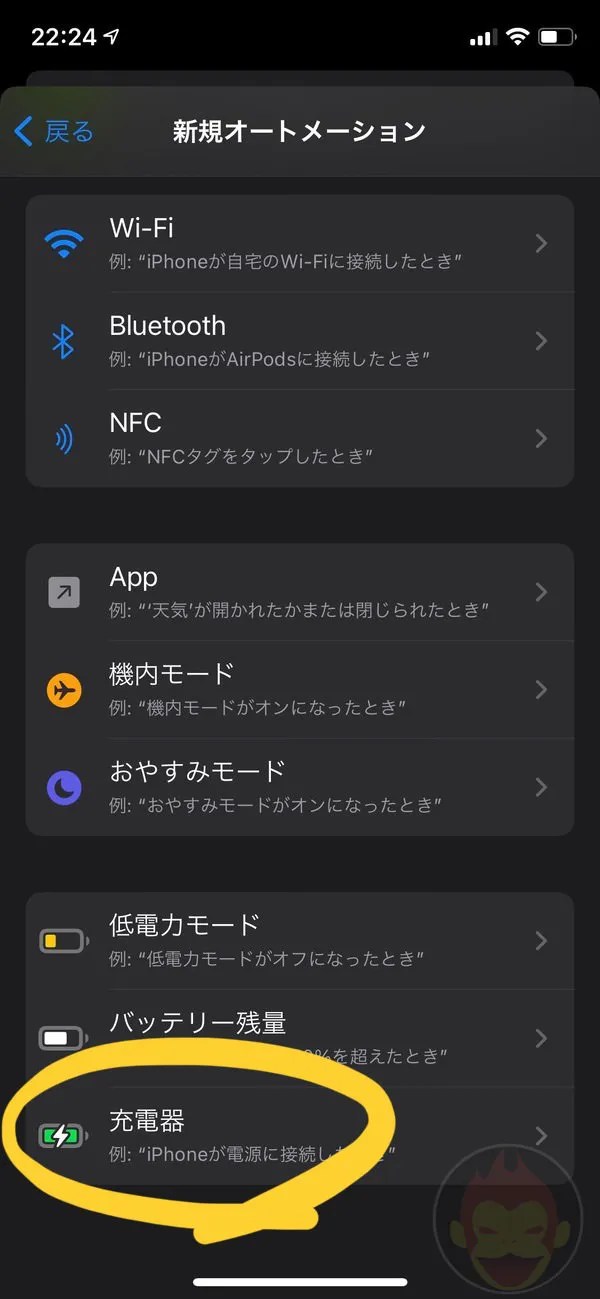This screenshot has height=1299, width=600.
Task: Open the バッテリー残量 trigger
Action: [x=300, y=1037]
